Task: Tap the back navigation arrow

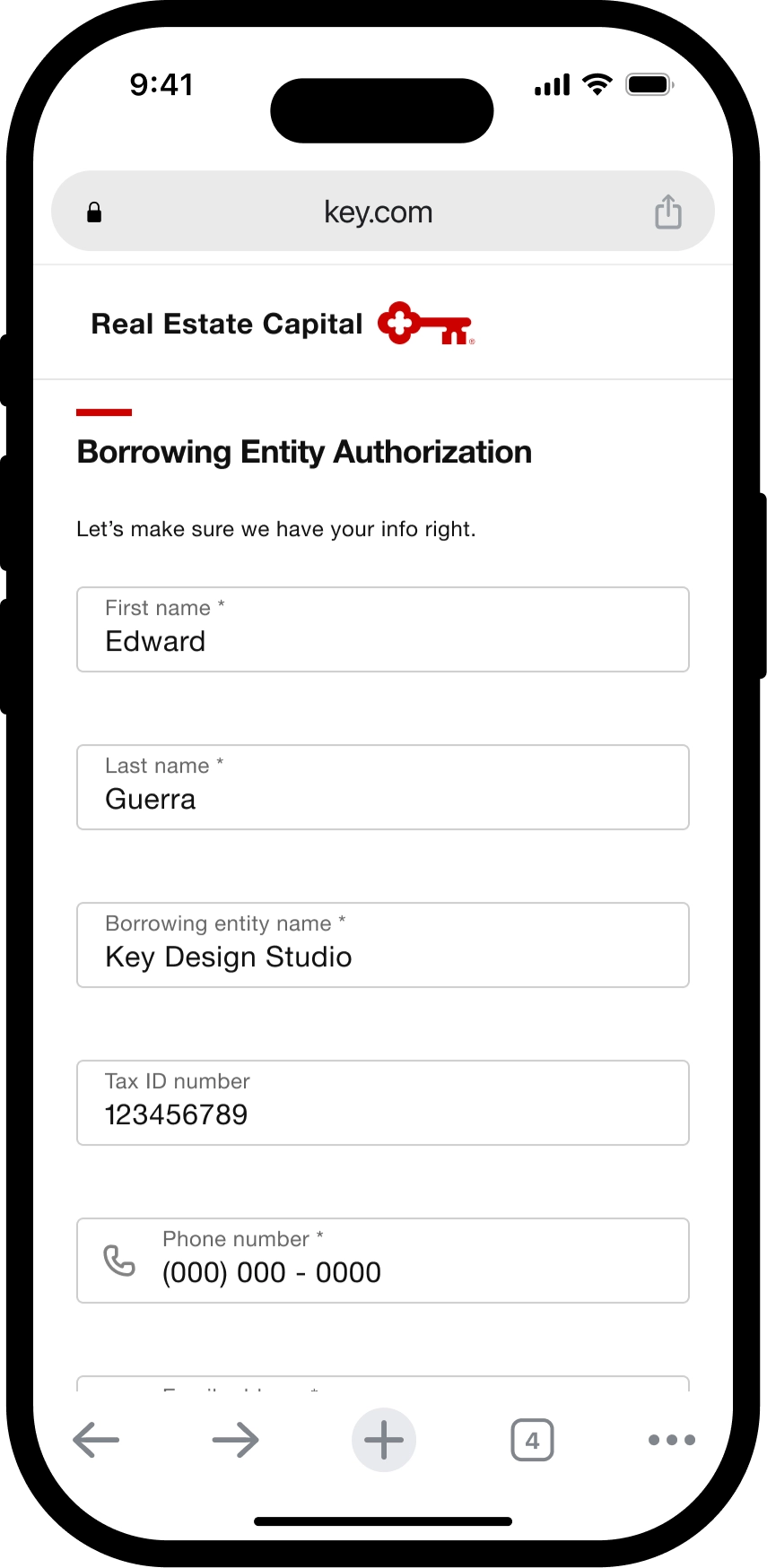Action: click(95, 1440)
